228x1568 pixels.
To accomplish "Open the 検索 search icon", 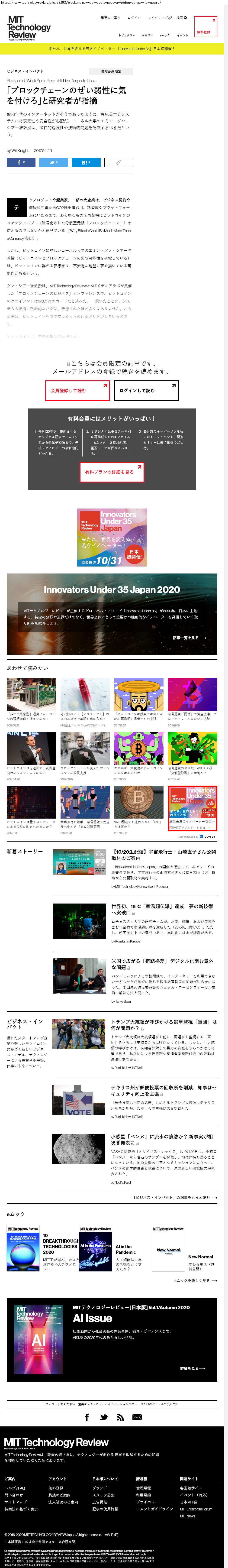I will click(181, 18).
